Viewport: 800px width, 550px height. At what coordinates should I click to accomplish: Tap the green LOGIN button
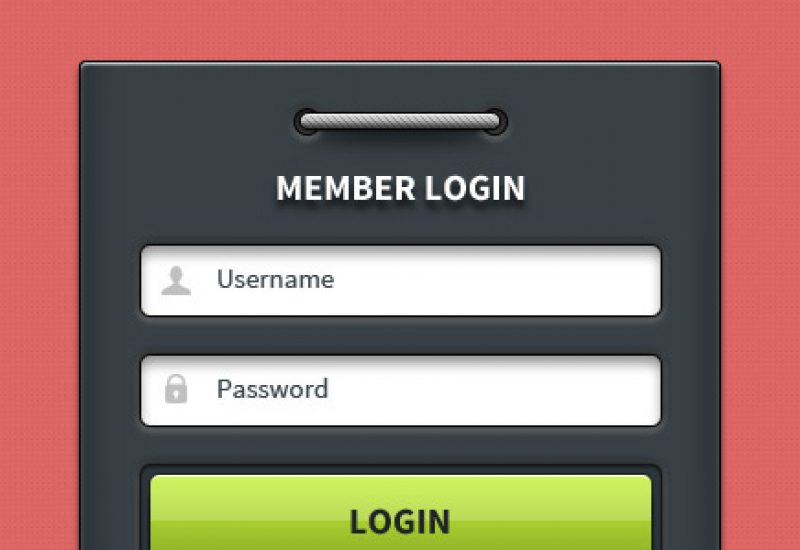400,515
